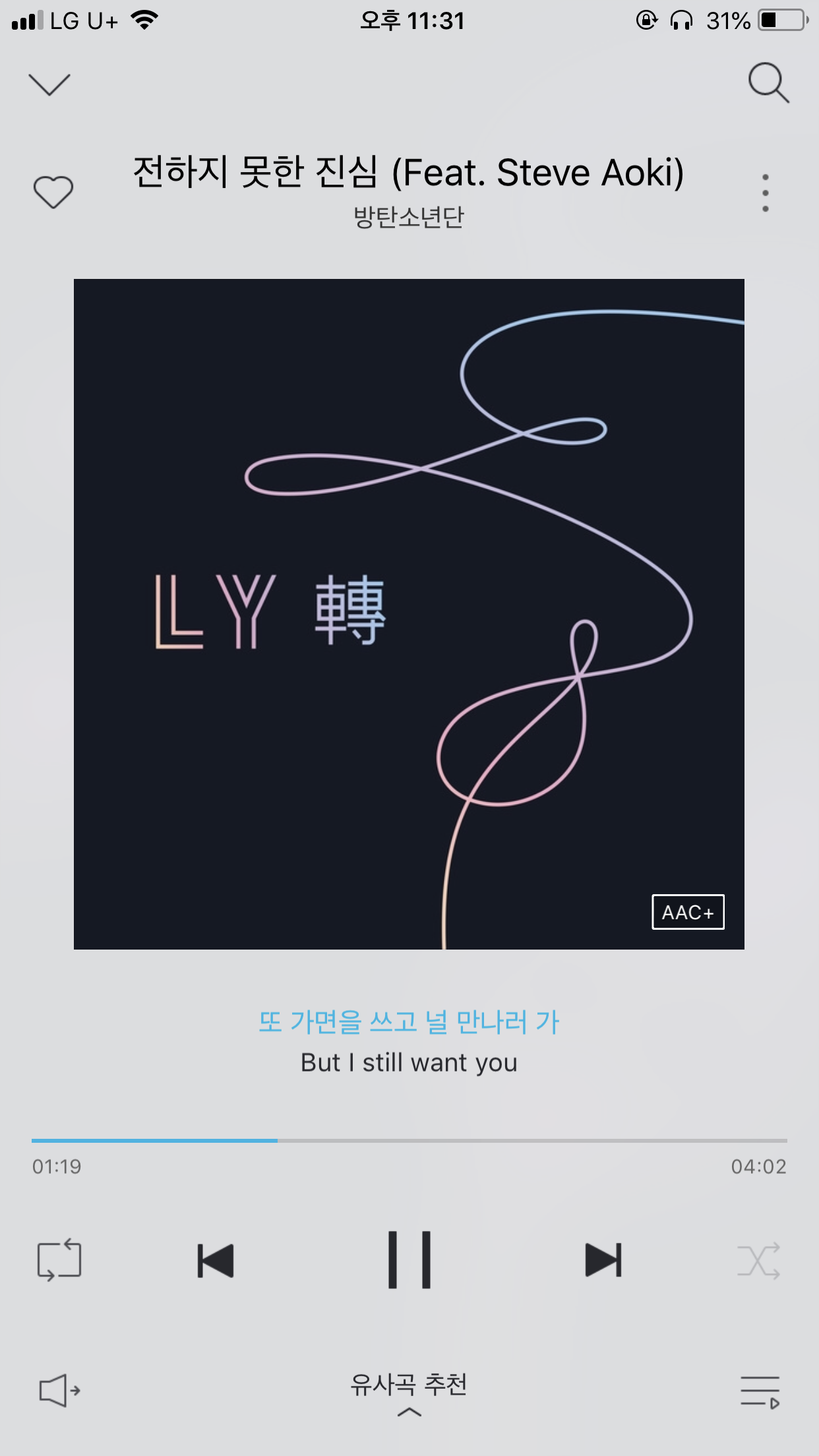This screenshot has height=1456, width=819.
Task: Skip to the next track
Action: (x=603, y=1260)
